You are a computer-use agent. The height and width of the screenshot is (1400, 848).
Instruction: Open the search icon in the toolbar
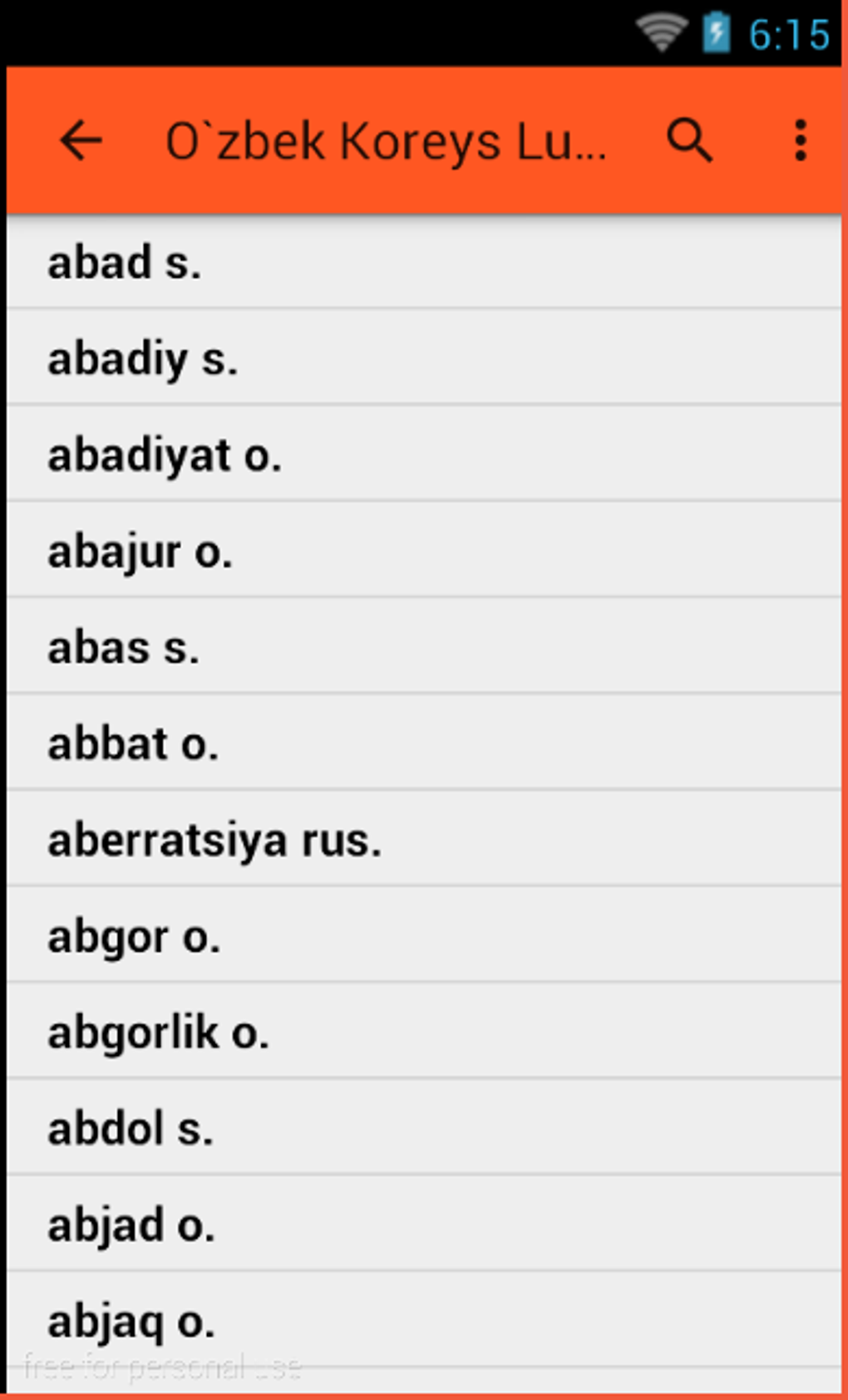[x=689, y=140]
